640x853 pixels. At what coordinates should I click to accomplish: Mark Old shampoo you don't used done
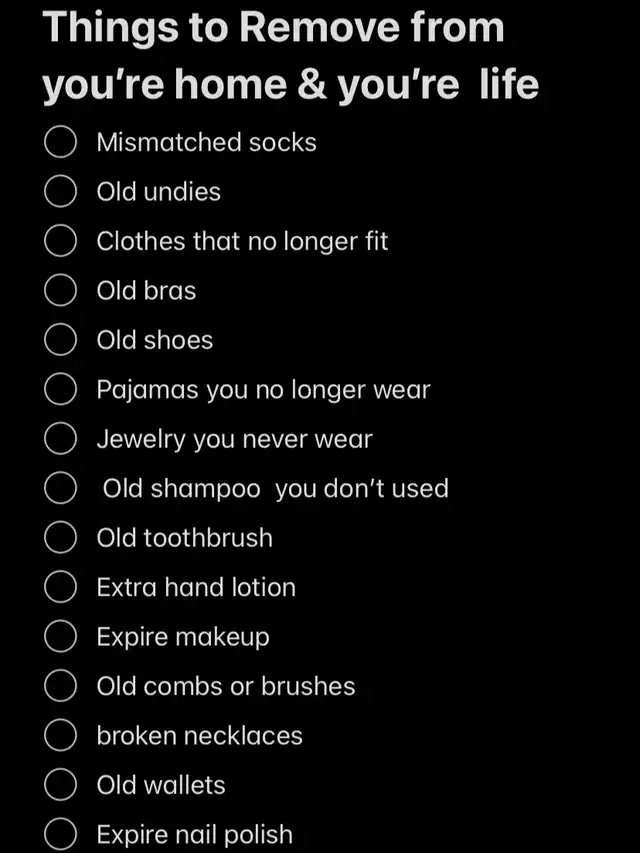pyautogui.click(x=61, y=488)
